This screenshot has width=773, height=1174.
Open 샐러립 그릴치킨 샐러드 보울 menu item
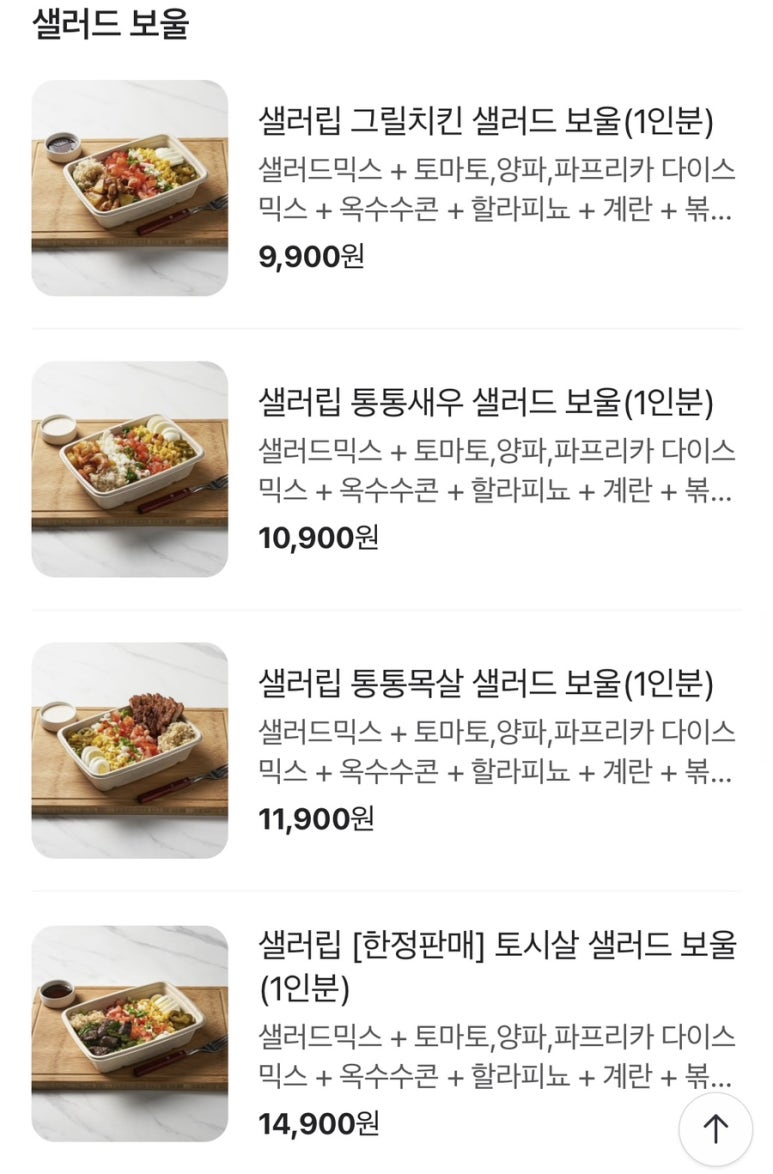coord(485,123)
